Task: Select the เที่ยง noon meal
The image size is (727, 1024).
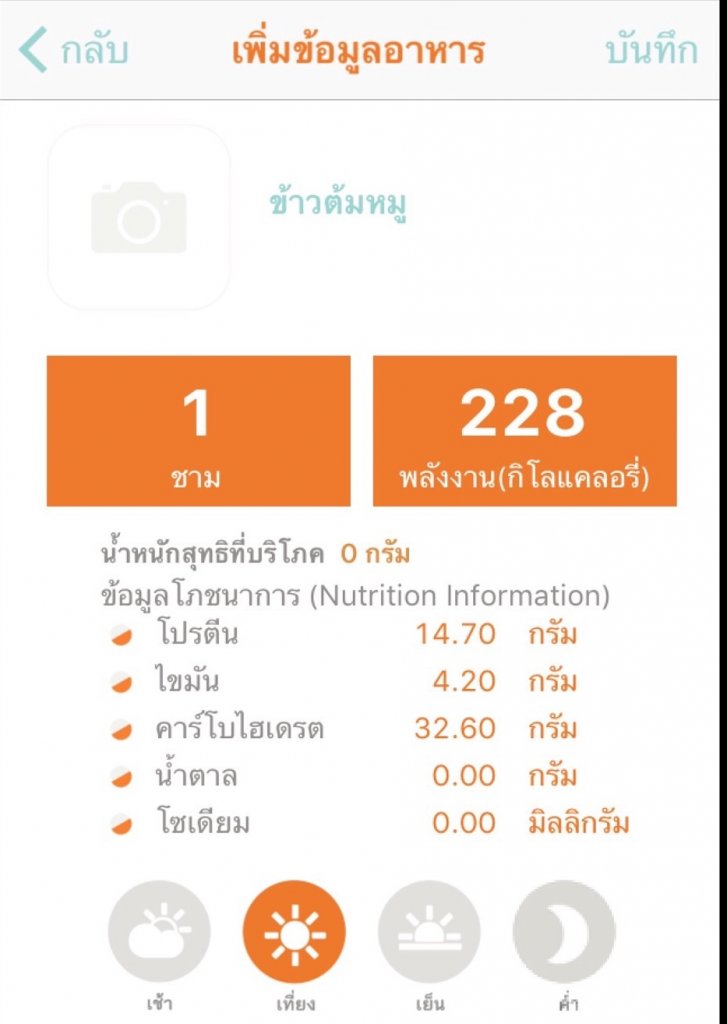Action: pos(293,931)
